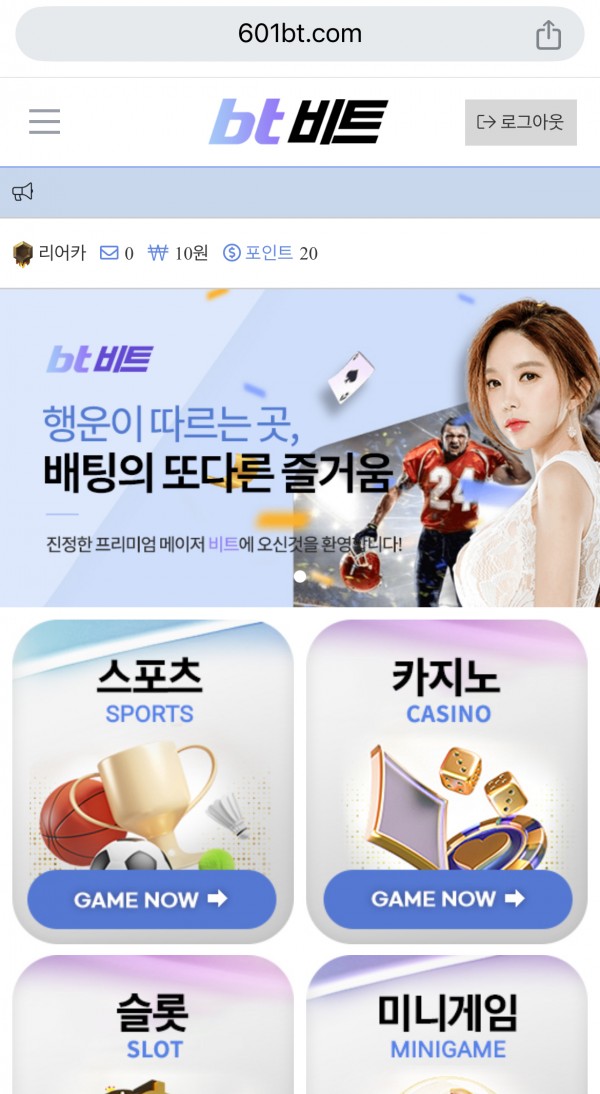
Task: Go home via the bt 비트 header logo
Action: pyautogui.click(x=298, y=122)
